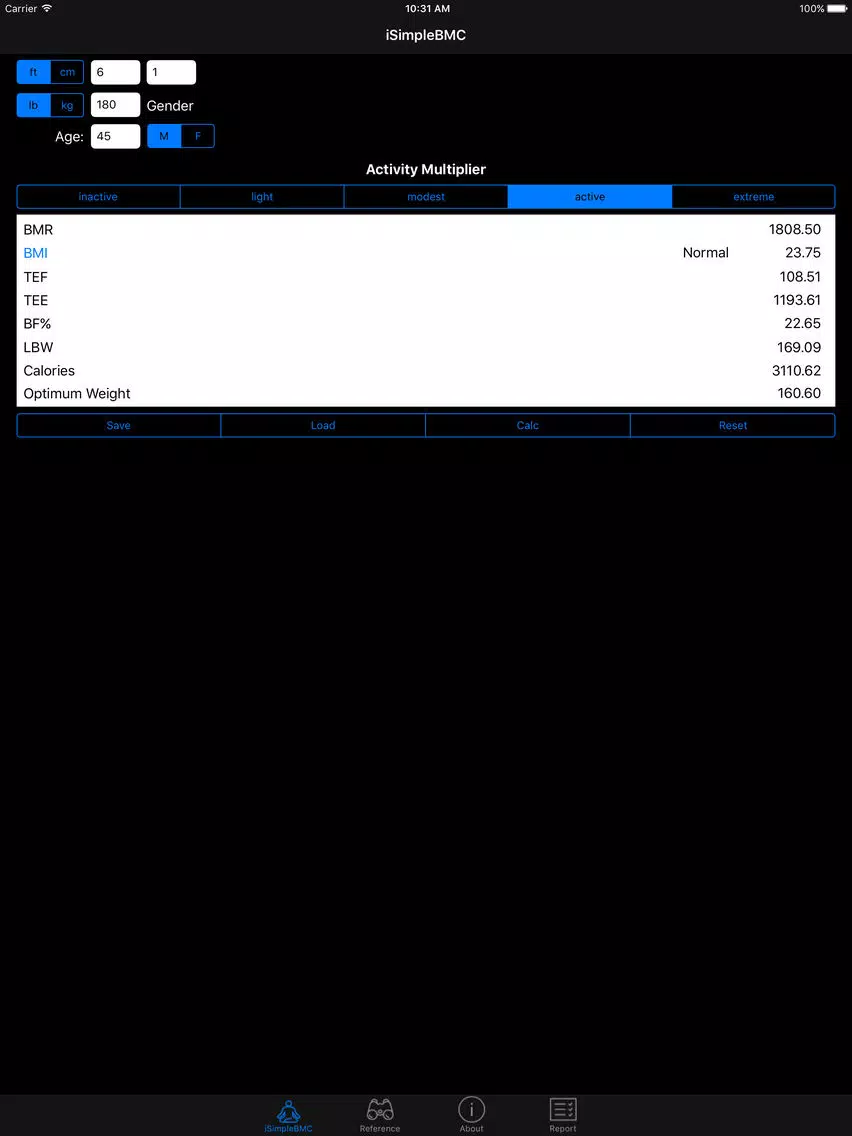Switch weight unit to kg
This screenshot has height=1136, width=852.
point(67,105)
